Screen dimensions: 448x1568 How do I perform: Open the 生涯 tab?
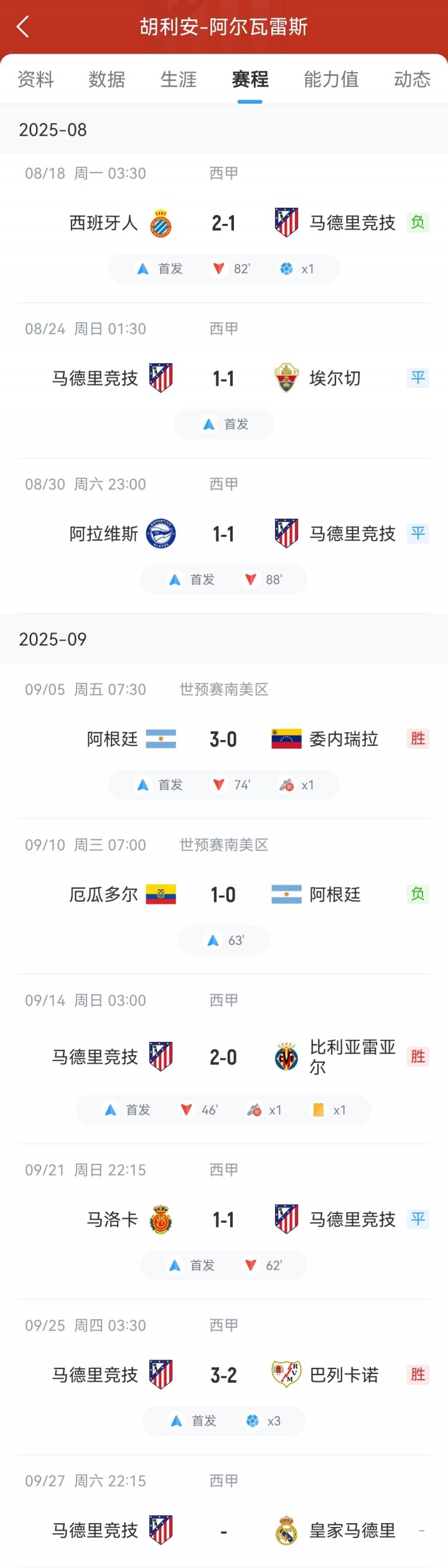click(179, 80)
